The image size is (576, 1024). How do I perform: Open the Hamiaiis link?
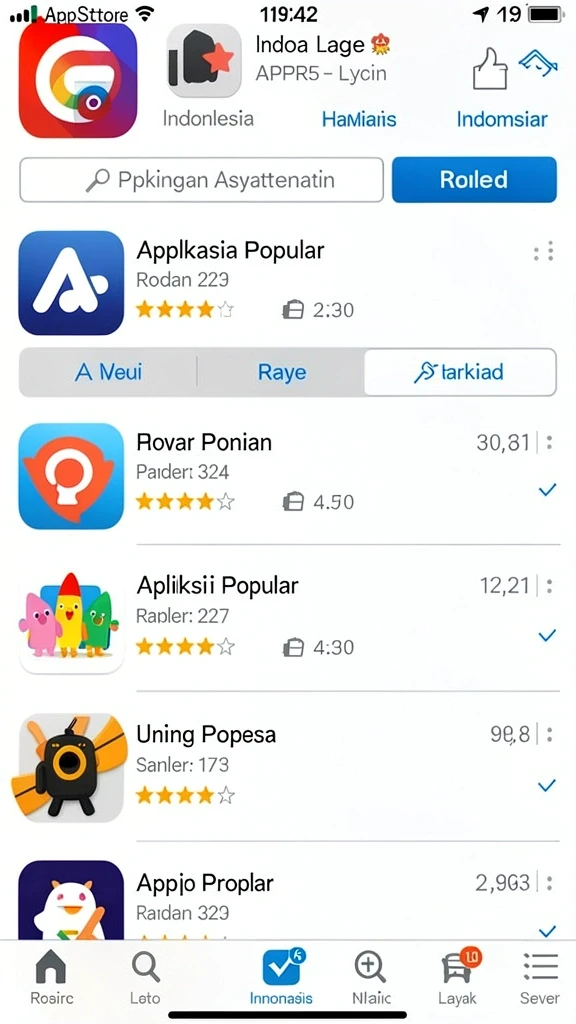pyautogui.click(x=359, y=120)
